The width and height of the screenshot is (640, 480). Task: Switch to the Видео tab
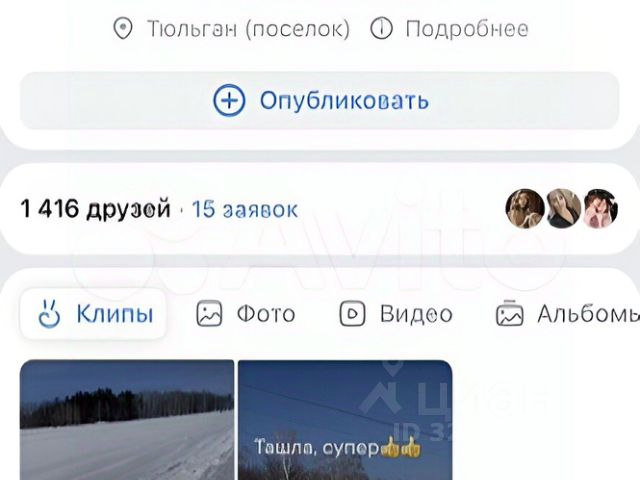tap(396, 314)
